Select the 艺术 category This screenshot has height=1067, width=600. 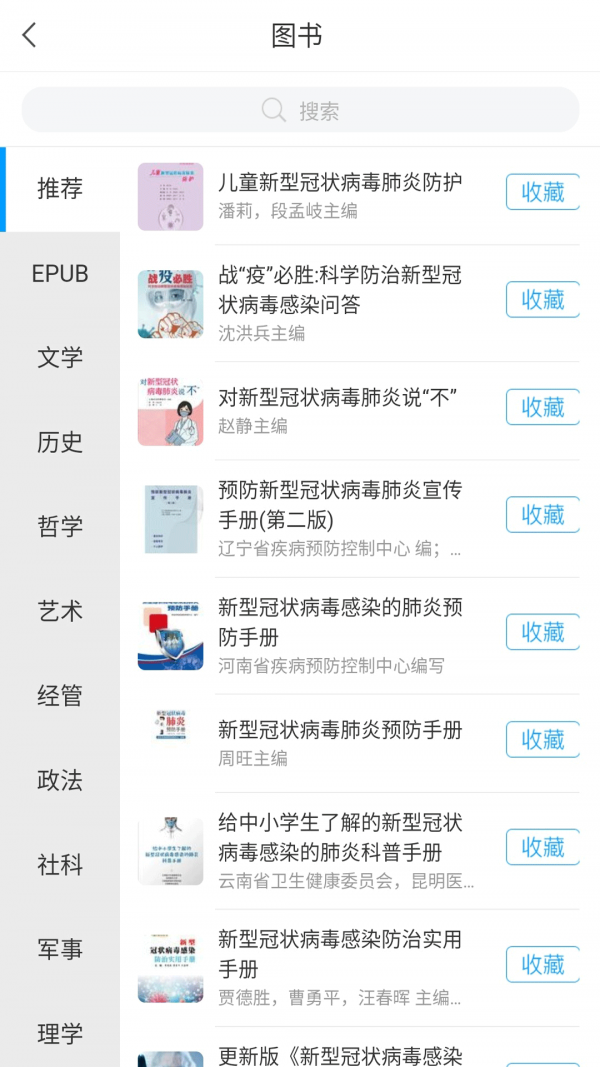pyautogui.click(x=60, y=611)
